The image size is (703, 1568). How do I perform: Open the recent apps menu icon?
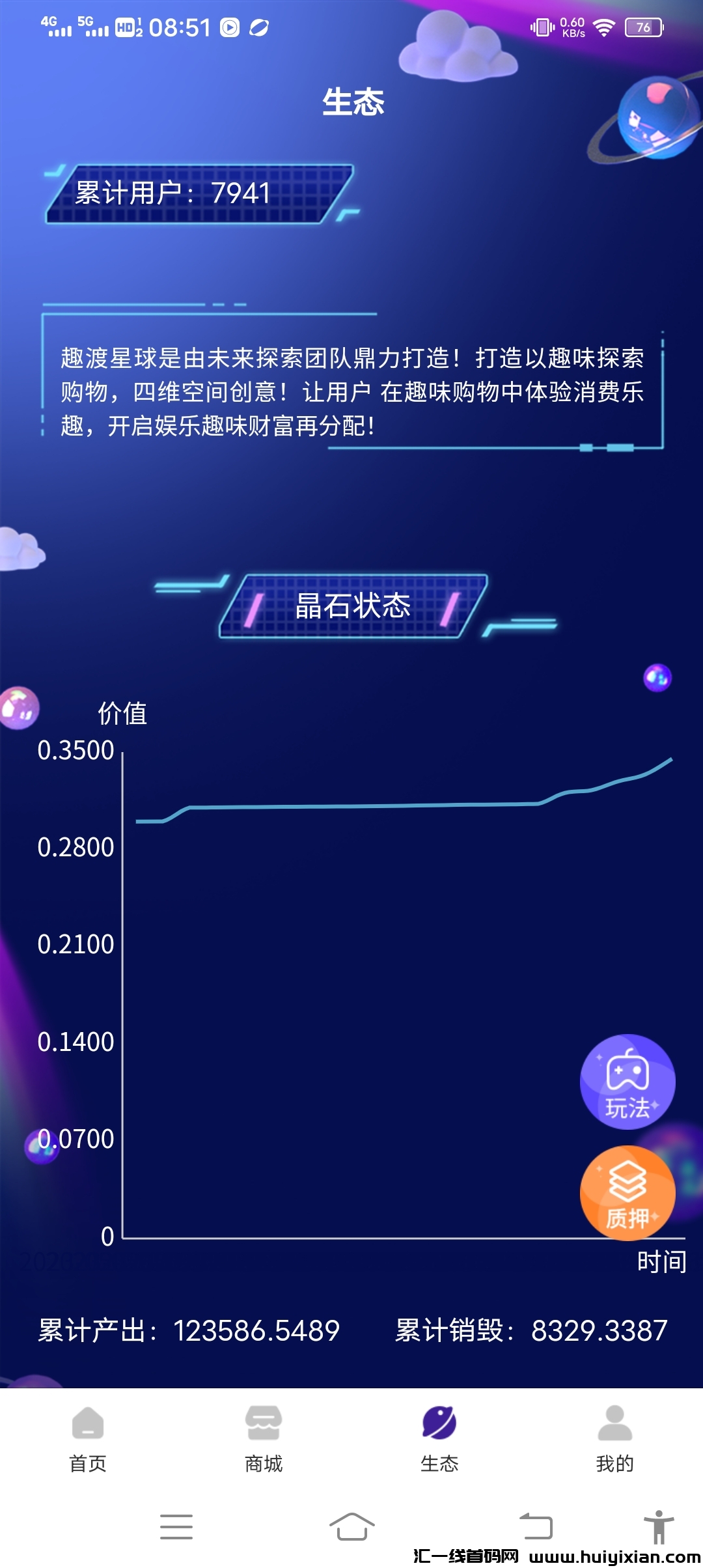click(x=177, y=1526)
